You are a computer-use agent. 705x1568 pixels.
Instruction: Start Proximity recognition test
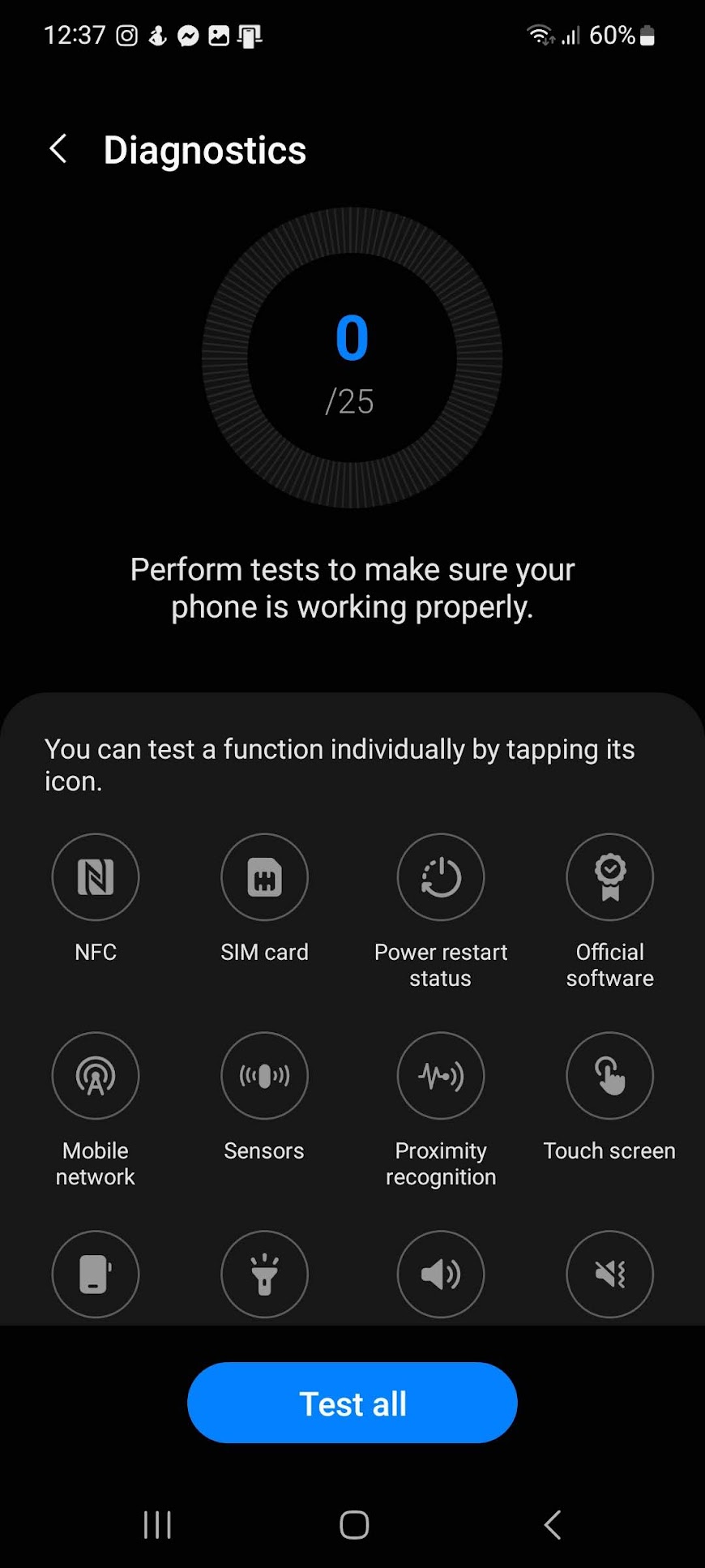pyautogui.click(x=441, y=1076)
